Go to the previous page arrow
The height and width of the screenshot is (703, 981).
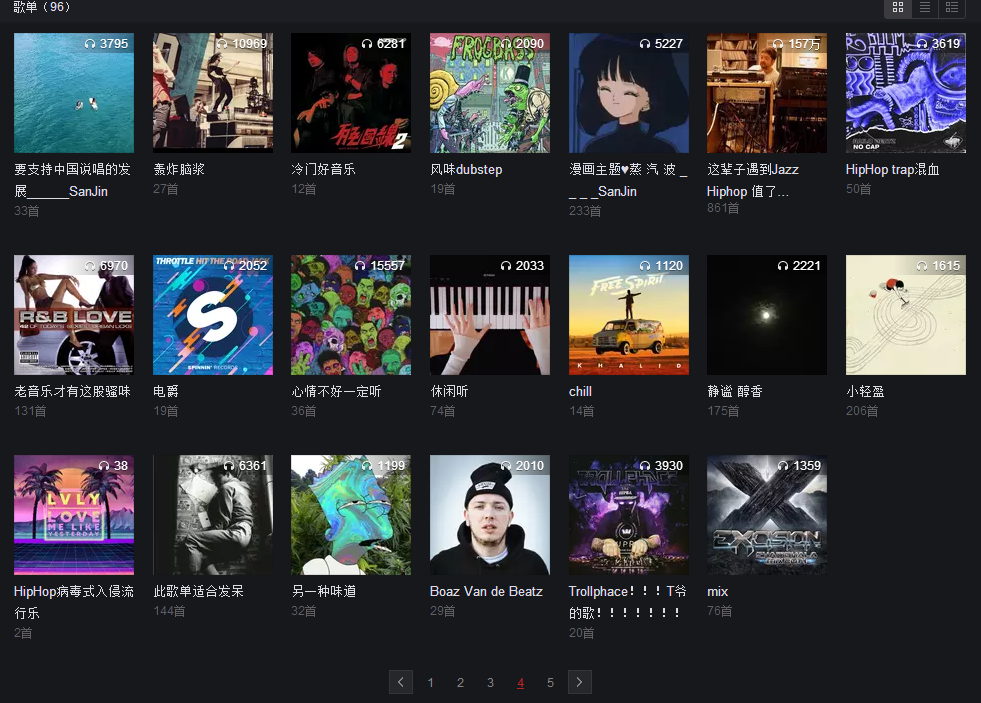pyautogui.click(x=401, y=682)
